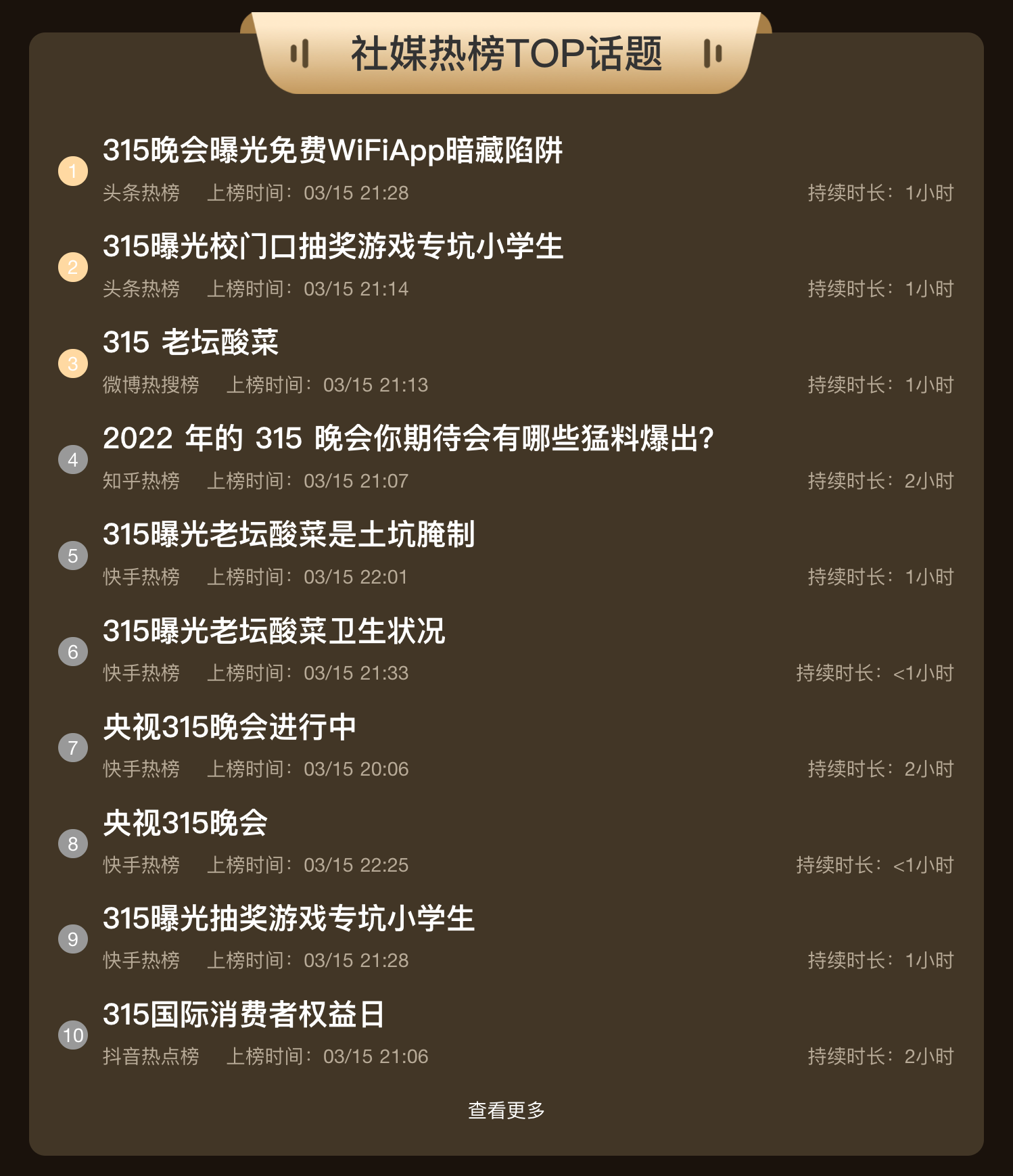Open topic 315国际消费者权益日
1013x1176 pixels.
(243, 1015)
